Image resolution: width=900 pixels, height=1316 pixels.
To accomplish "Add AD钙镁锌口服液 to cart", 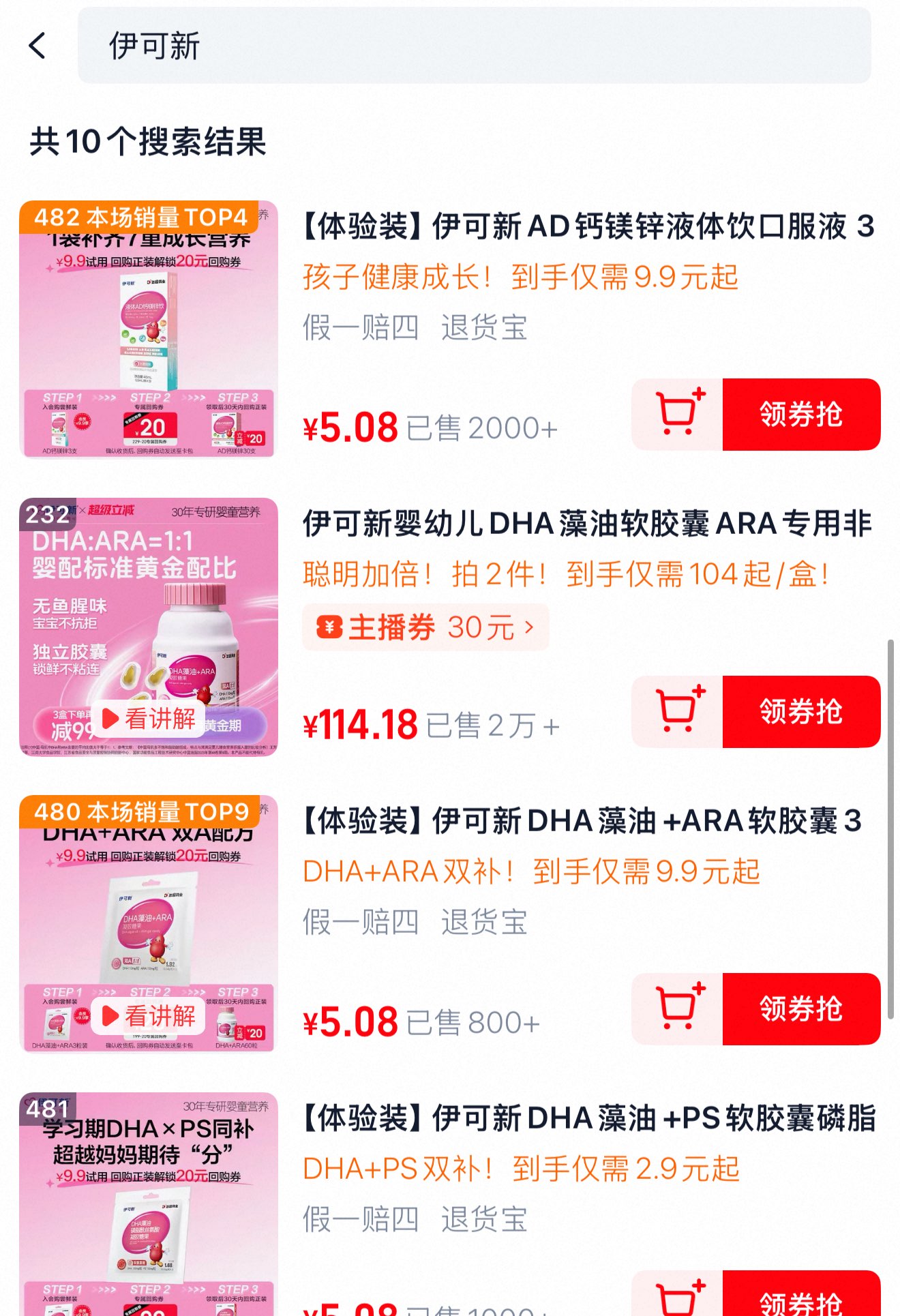I will click(677, 414).
